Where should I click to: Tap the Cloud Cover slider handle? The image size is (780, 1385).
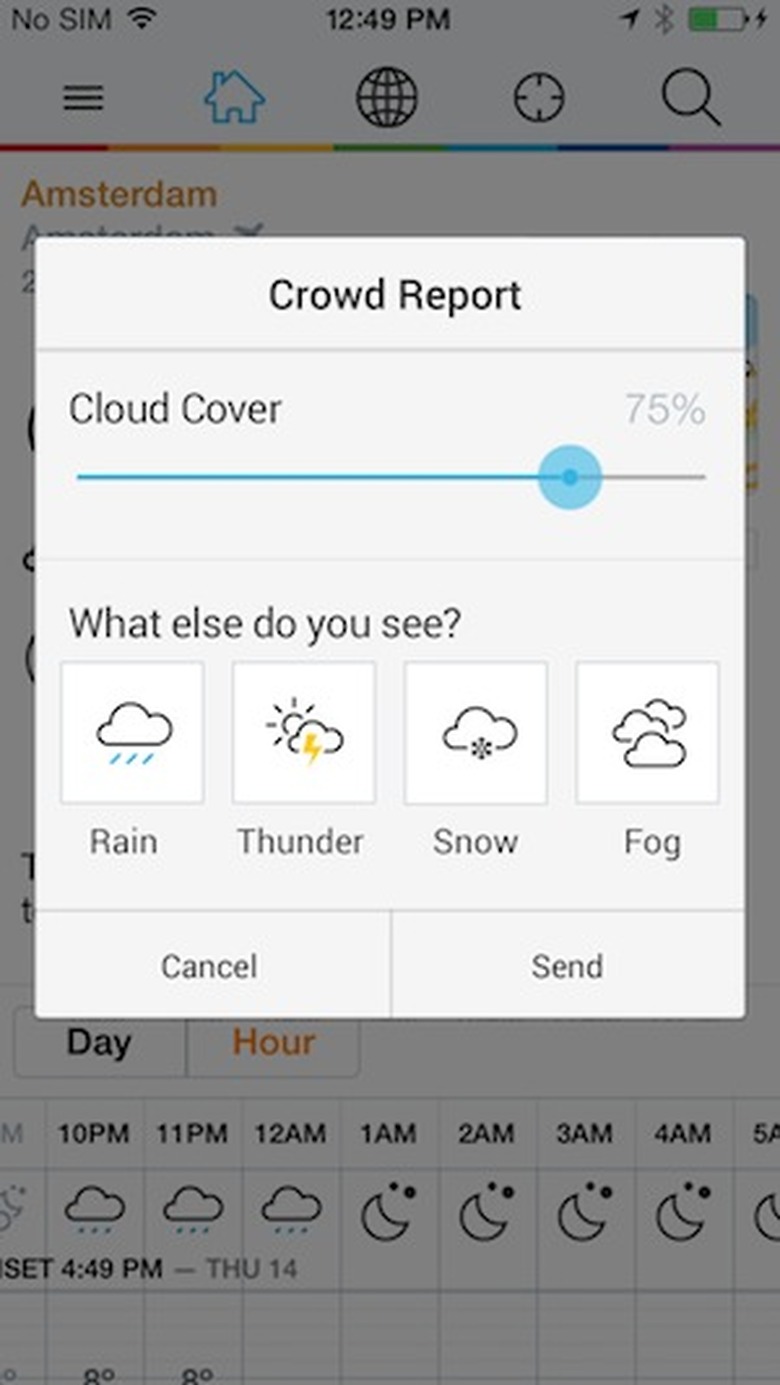(570, 477)
